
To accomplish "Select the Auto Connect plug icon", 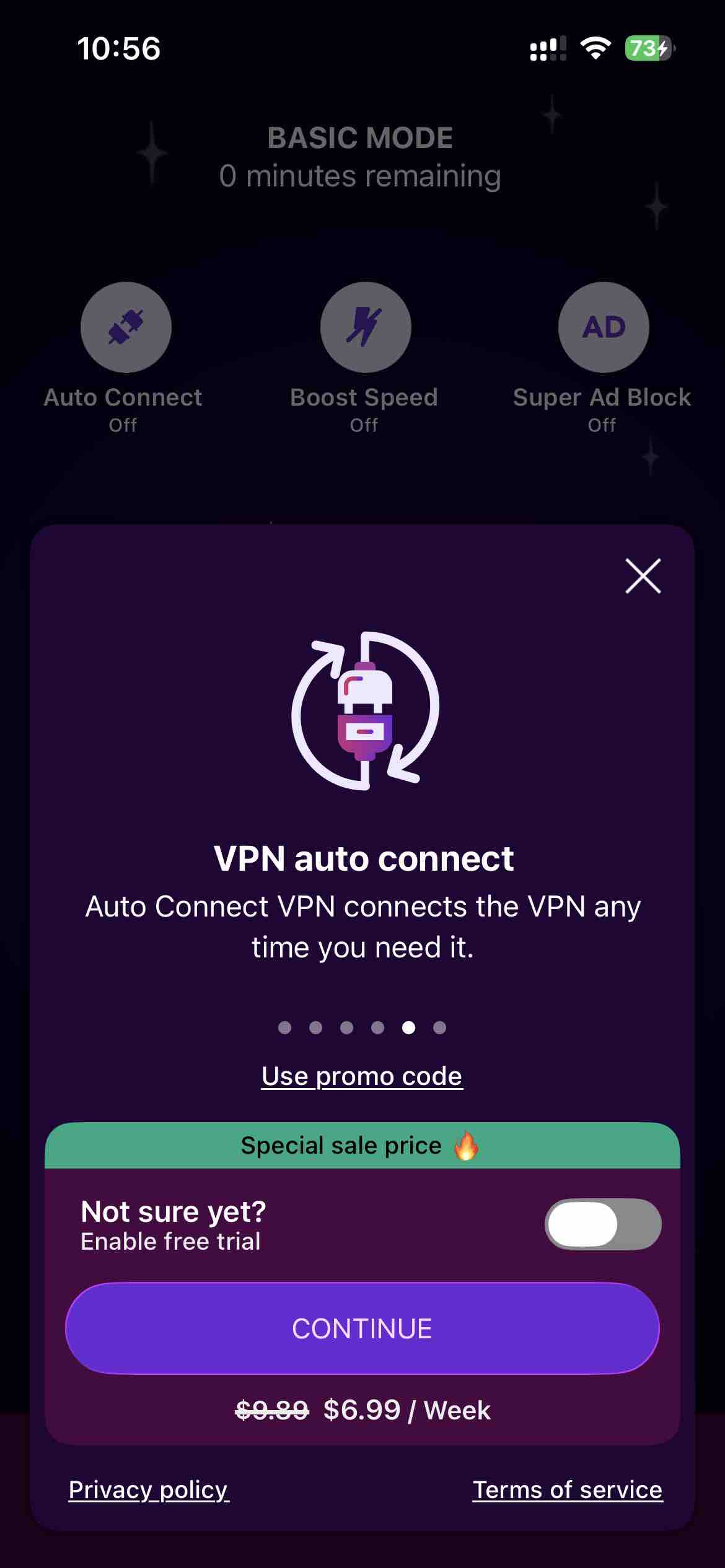I will (x=126, y=327).
